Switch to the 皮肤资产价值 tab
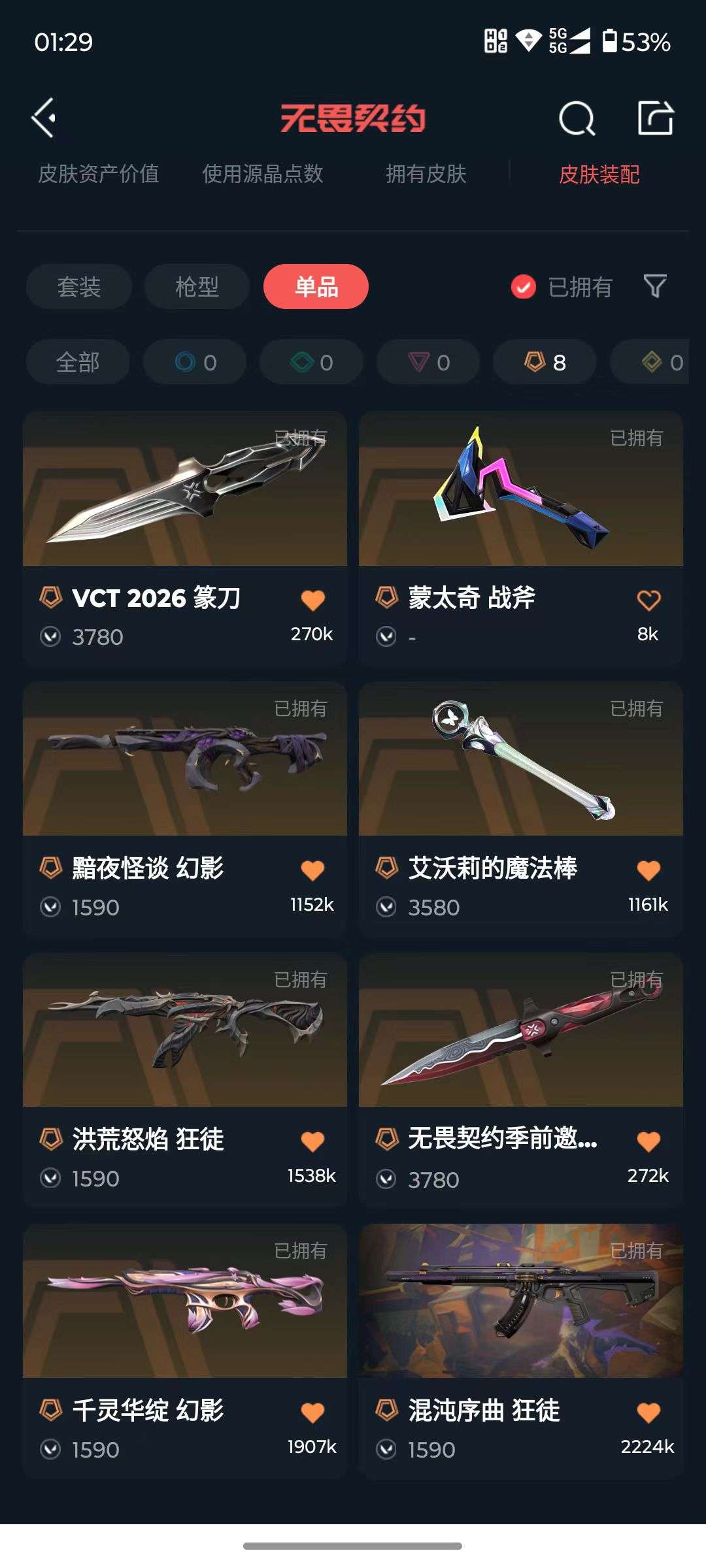The width and height of the screenshot is (706, 1568). (101, 174)
